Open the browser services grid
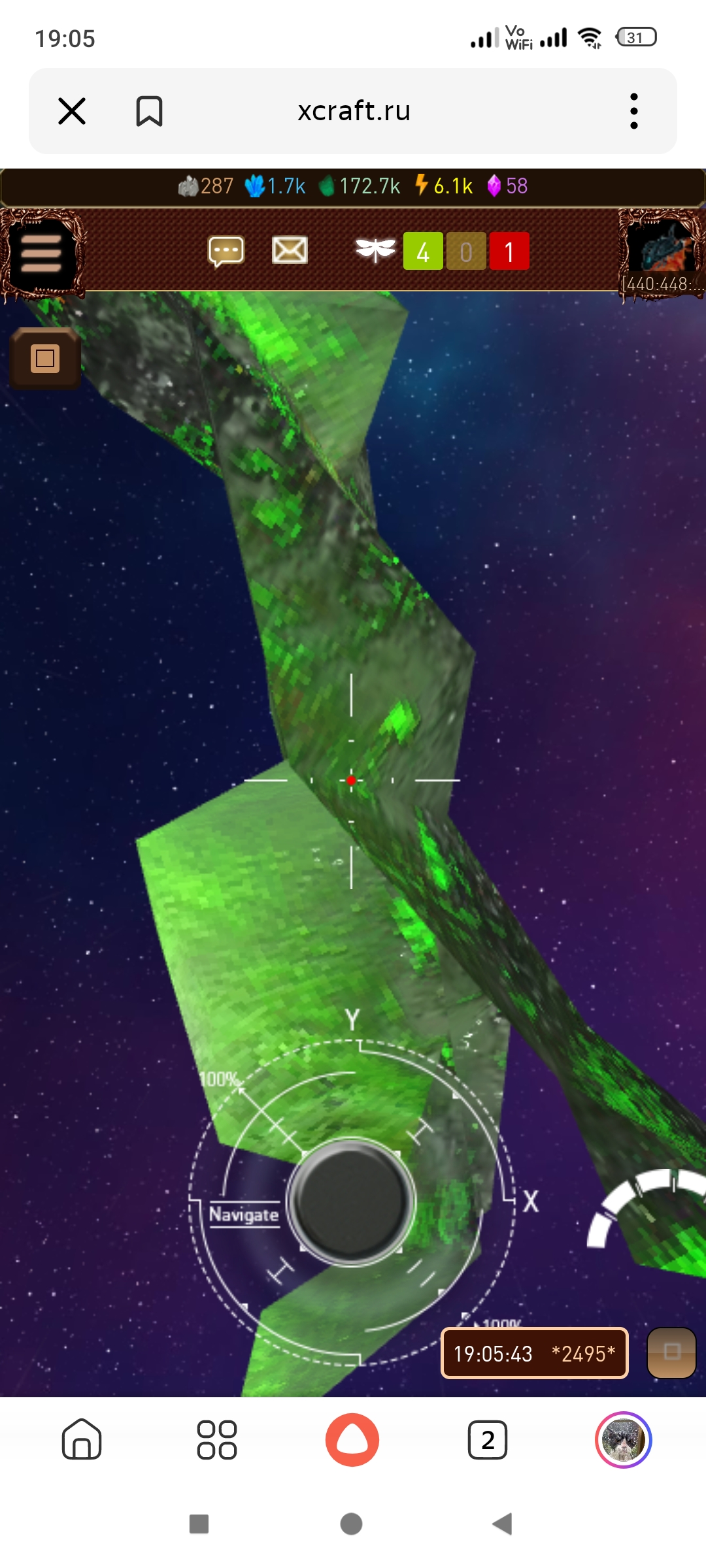This screenshot has width=706, height=1568. [x=217, y=1439]
